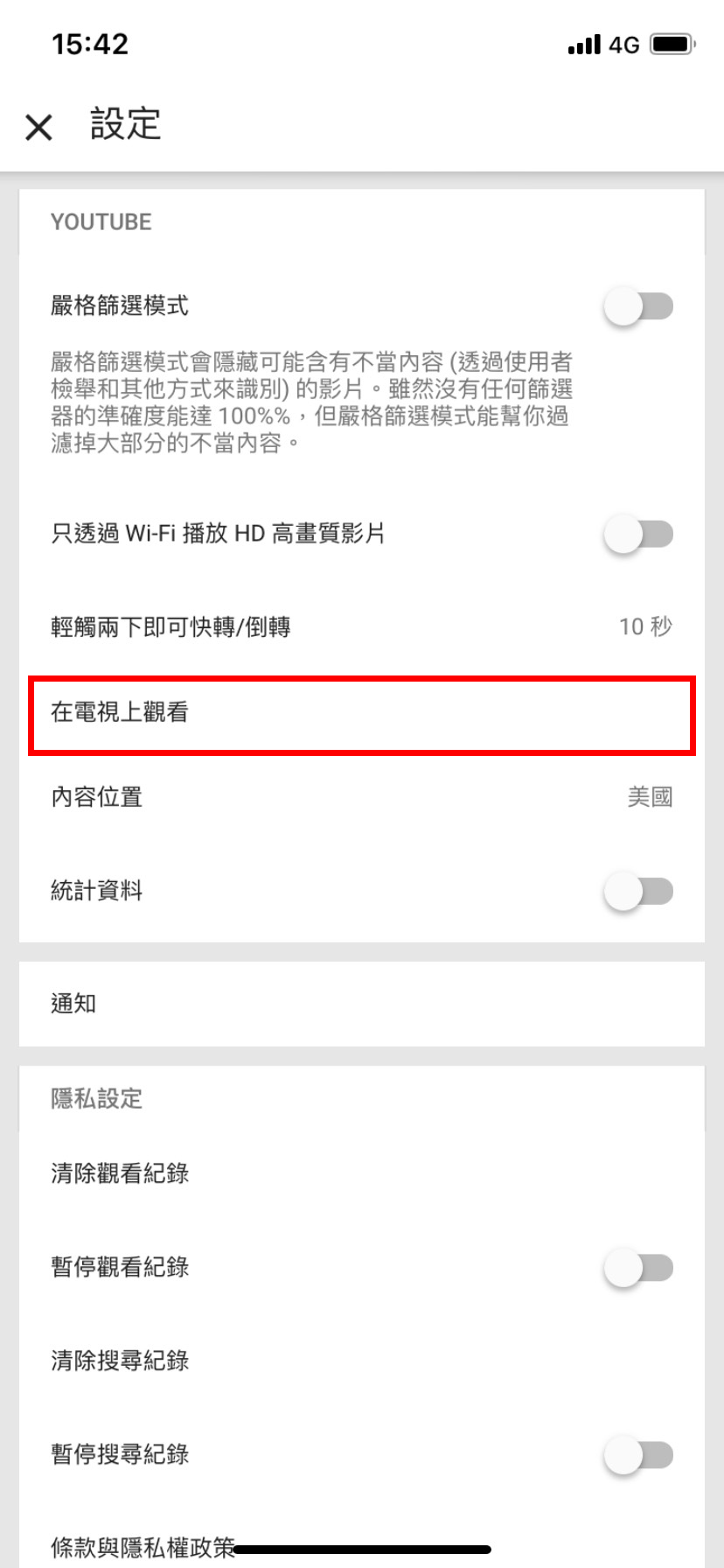Image resolution: width=724 pixels, height=1568 pixels.
Task: Enable 嚴格篩選模式 toggle
Action: point(638,306)
